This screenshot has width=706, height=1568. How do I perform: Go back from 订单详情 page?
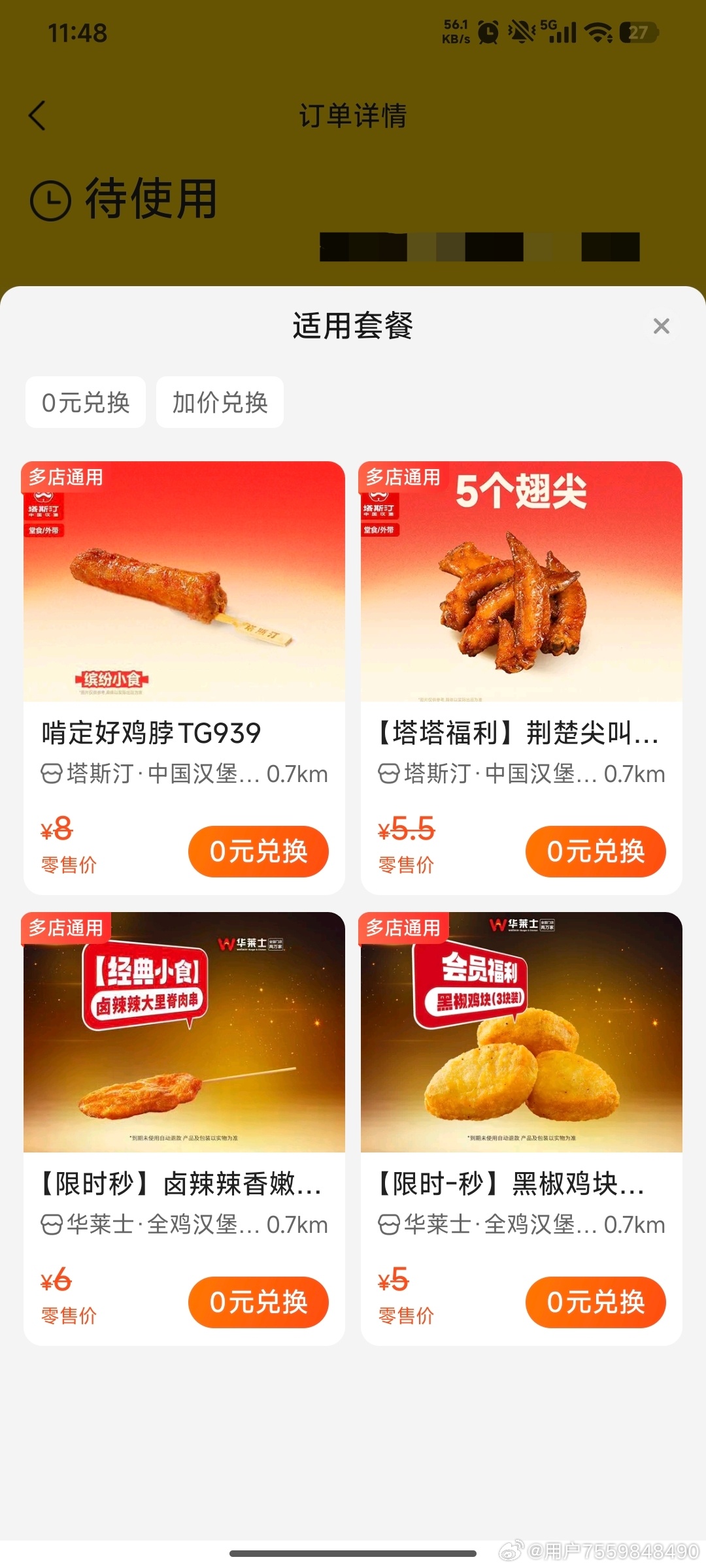[x=38, y=116]
